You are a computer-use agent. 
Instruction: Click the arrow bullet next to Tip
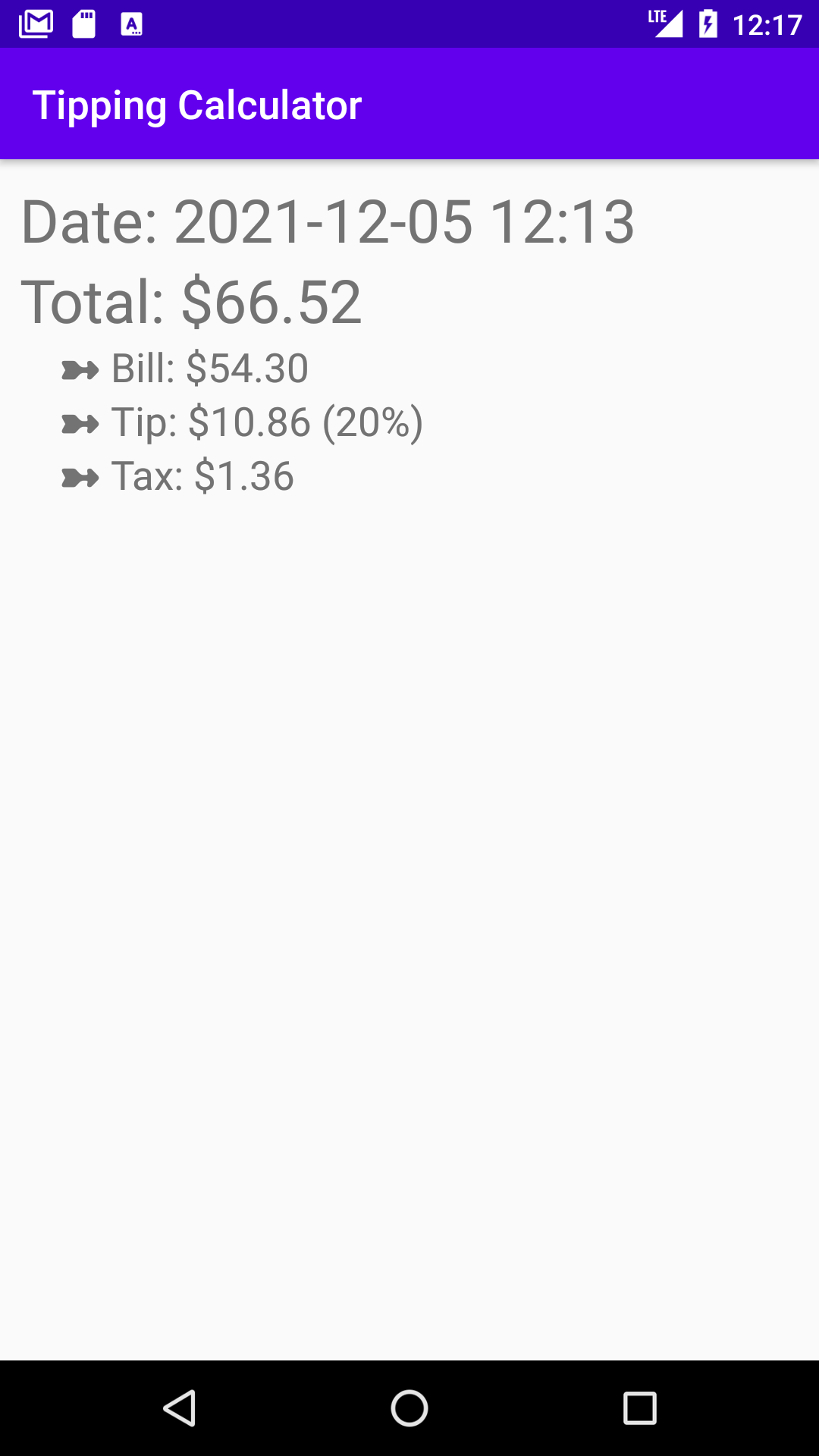coord(80,423)
